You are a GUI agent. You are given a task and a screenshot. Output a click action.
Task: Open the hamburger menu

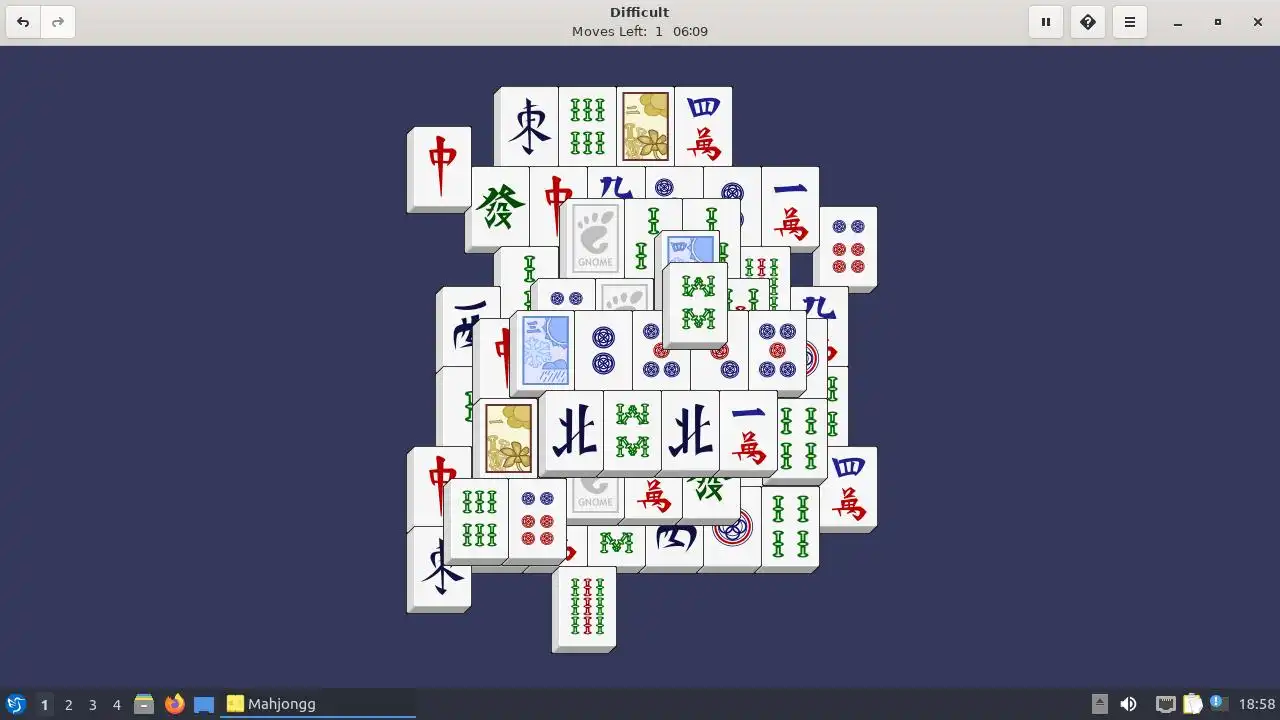(x=1130, y=22)
